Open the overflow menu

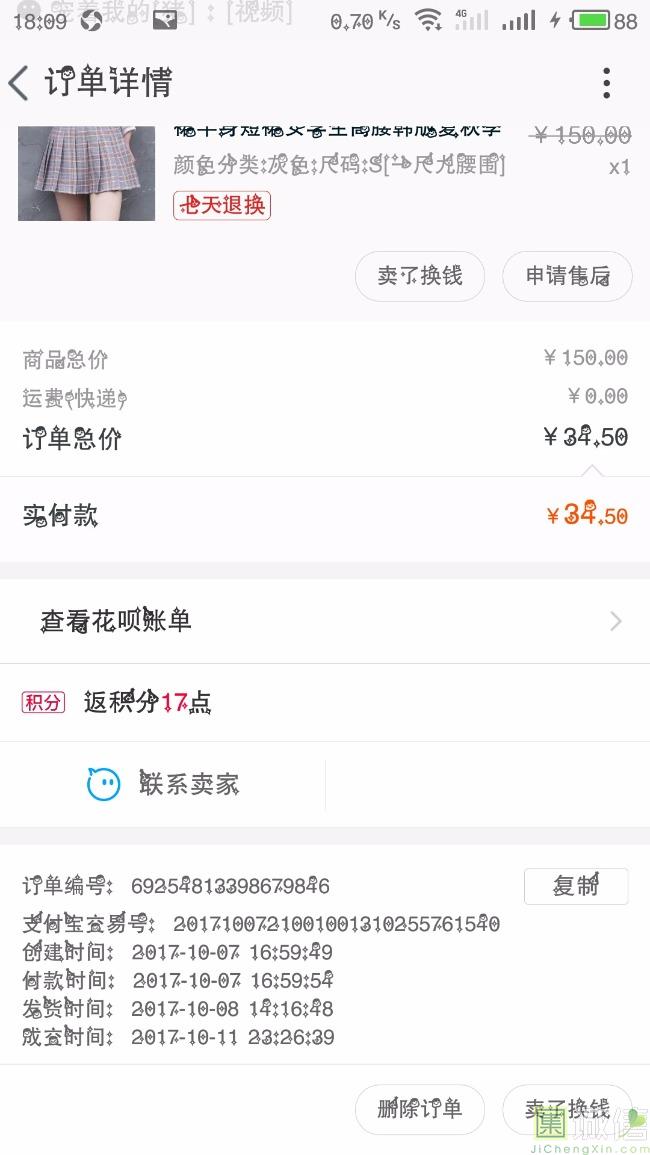point(606,83)
